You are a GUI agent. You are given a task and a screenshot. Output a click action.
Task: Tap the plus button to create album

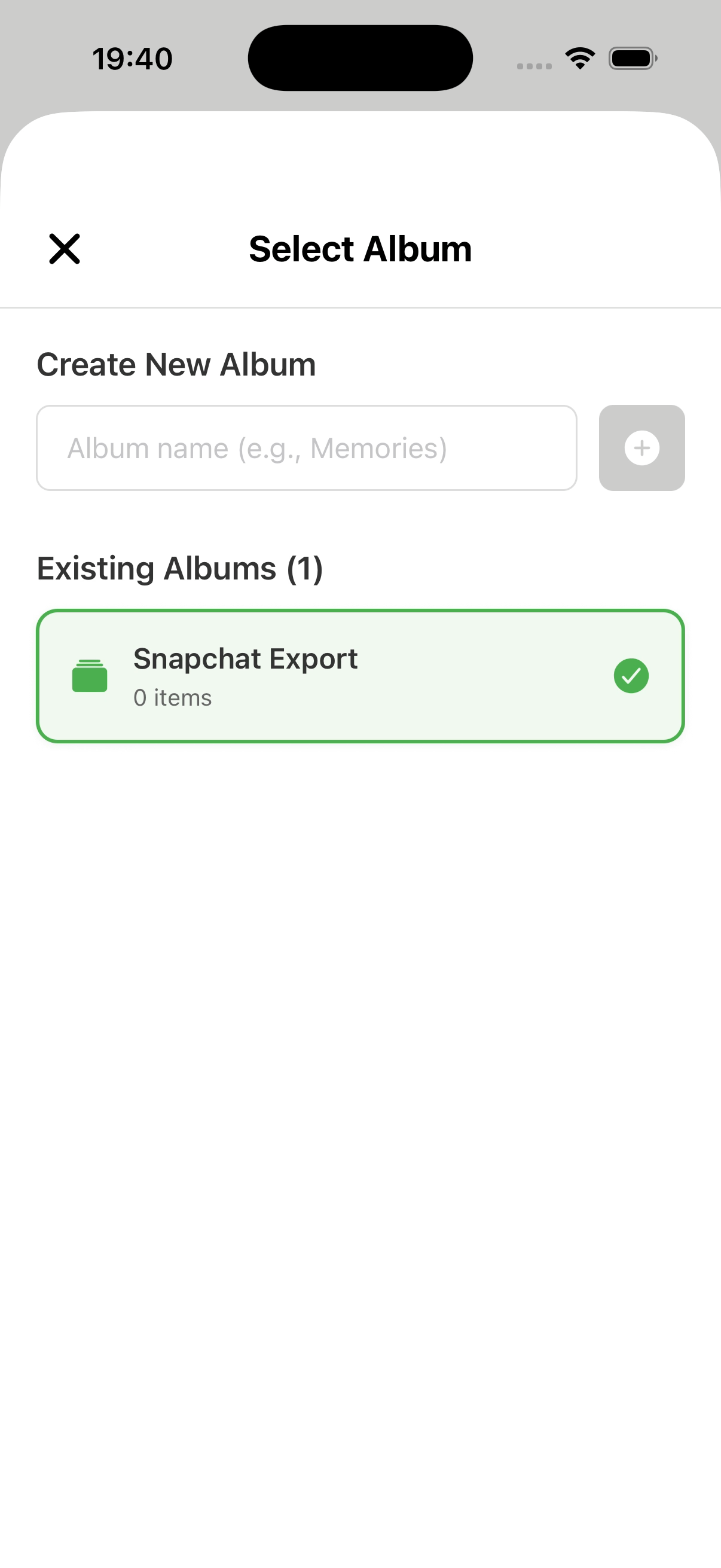[x=641, y=448]
